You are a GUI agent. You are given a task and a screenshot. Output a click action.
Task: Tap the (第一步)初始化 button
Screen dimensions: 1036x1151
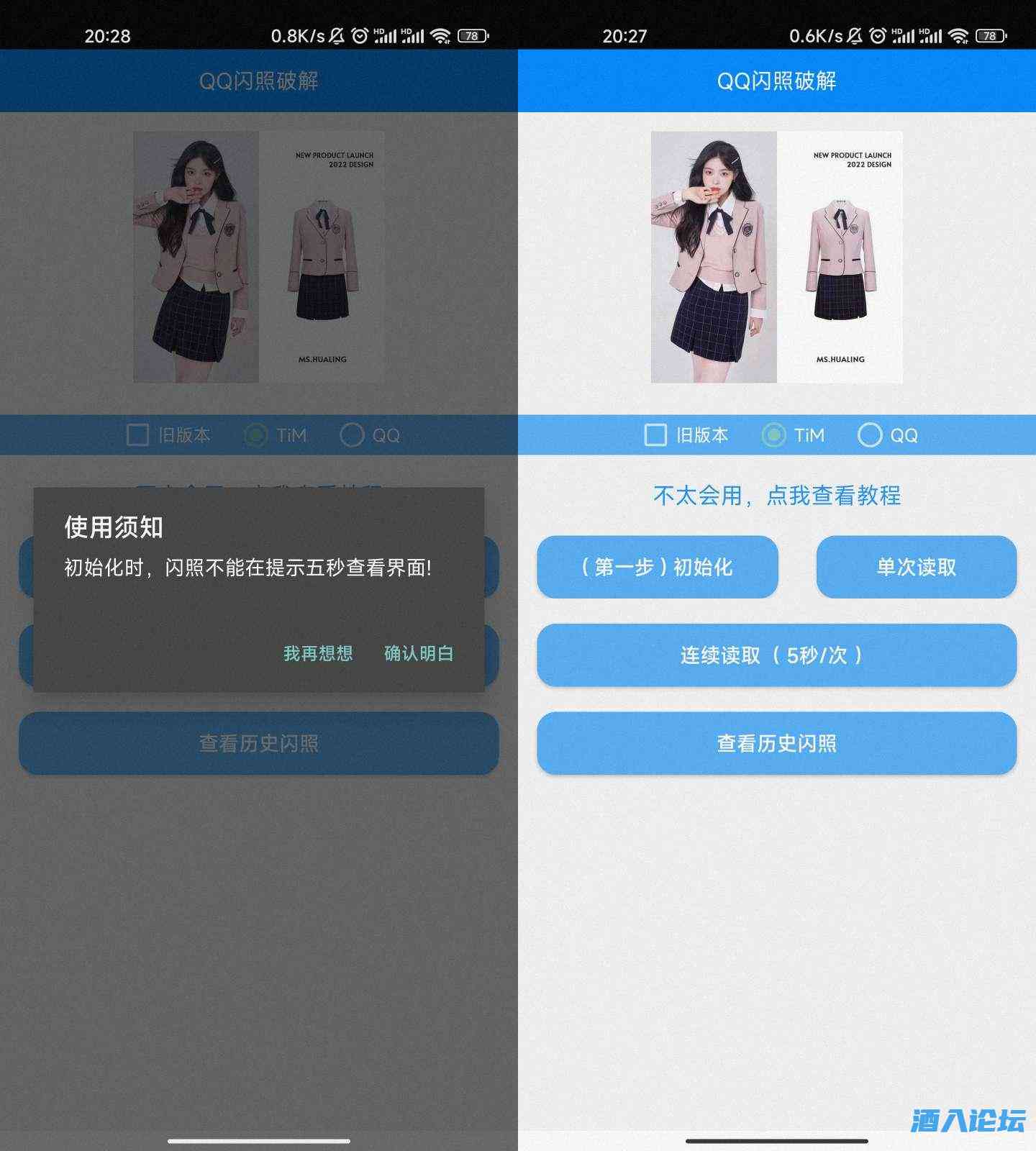tap(658, 567)
